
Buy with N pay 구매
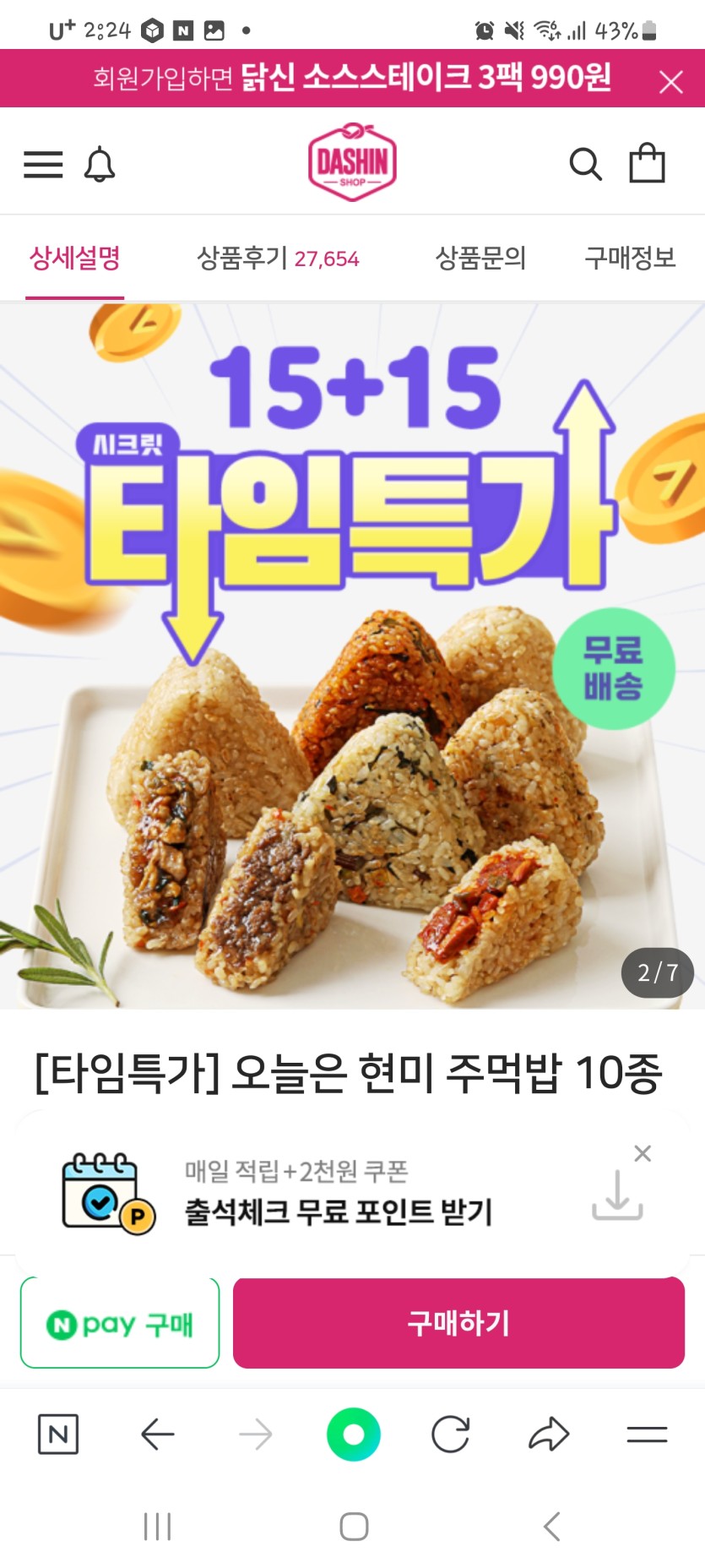click(x=120, y=1323)
